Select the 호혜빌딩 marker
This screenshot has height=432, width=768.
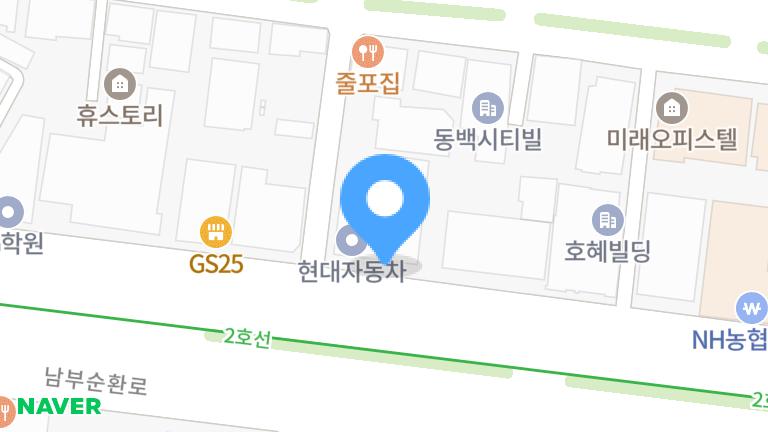pyautogui.click(x=606, y=219)
